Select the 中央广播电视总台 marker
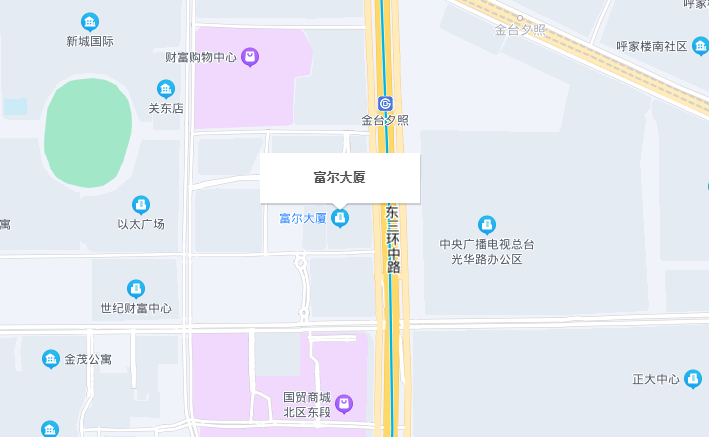Viewport: 709px width, 437px height. tap(487, 225)
